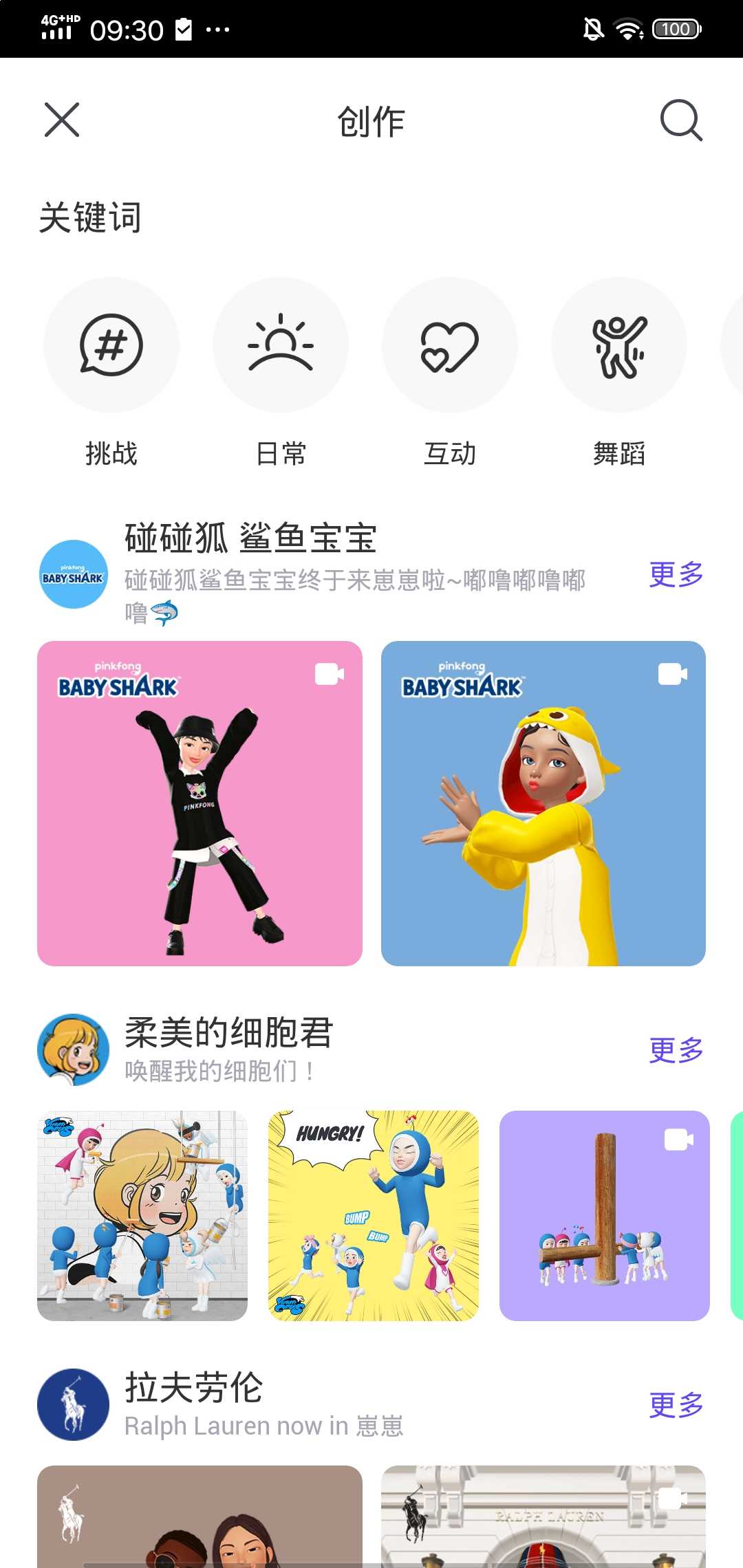Open the 拉夫劳伦 polo logo avatar
743x1568 pixels.
pos(74,1404)
